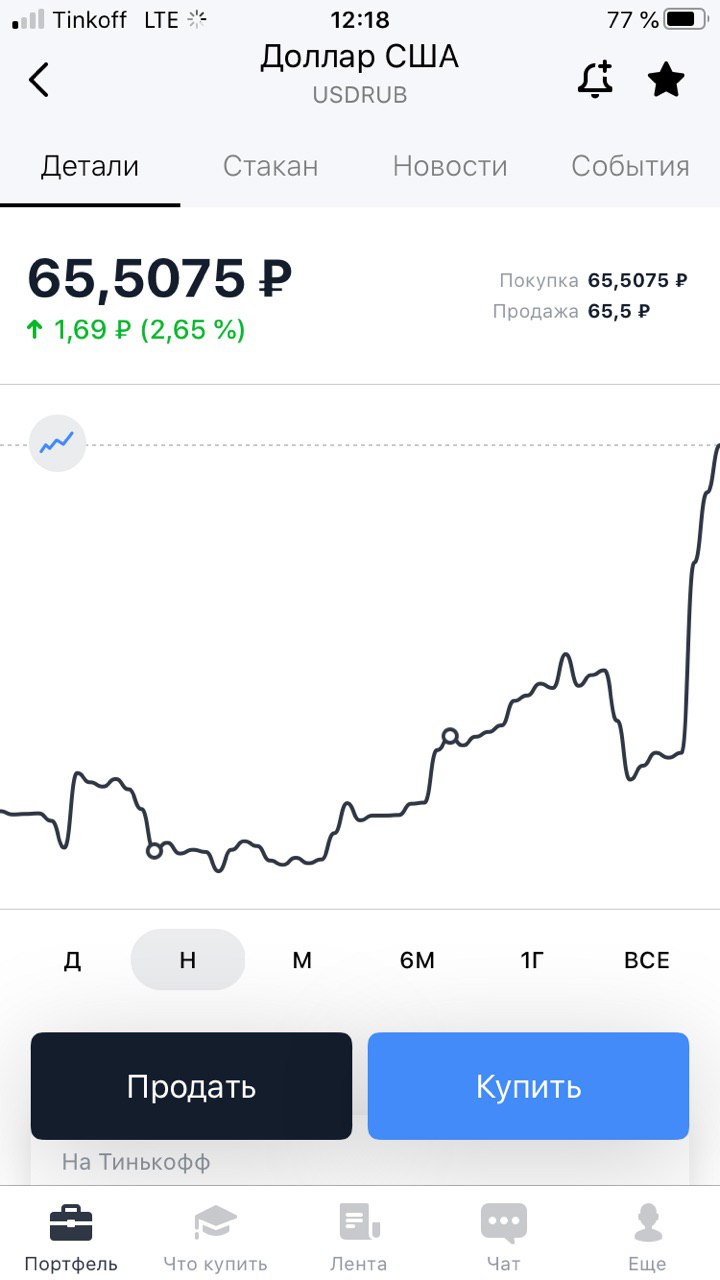Switch the chart to М month range
The width and height of the screenshot is (720, 1280).
(302, 960)
